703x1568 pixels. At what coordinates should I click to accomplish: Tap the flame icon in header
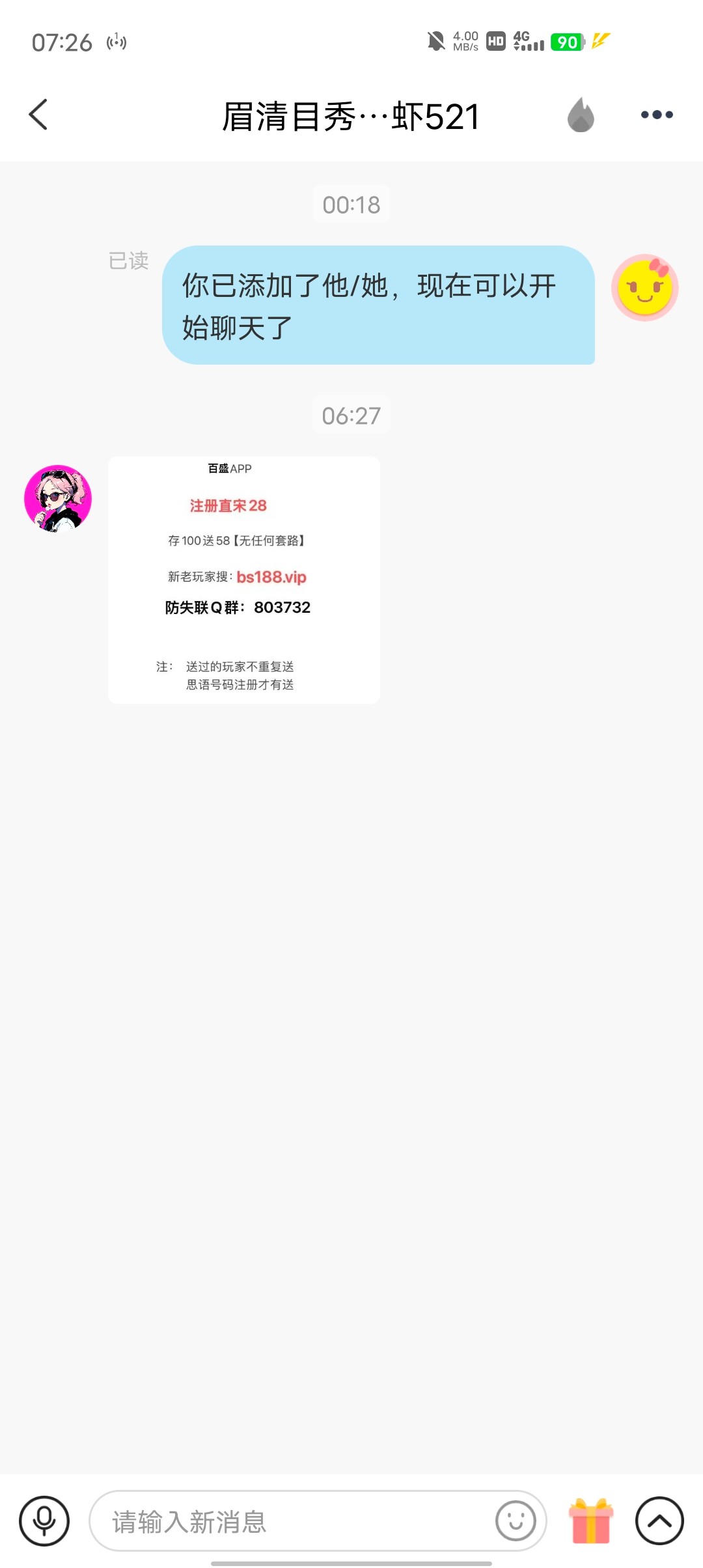pyautogui.click(x=581, y=115)
